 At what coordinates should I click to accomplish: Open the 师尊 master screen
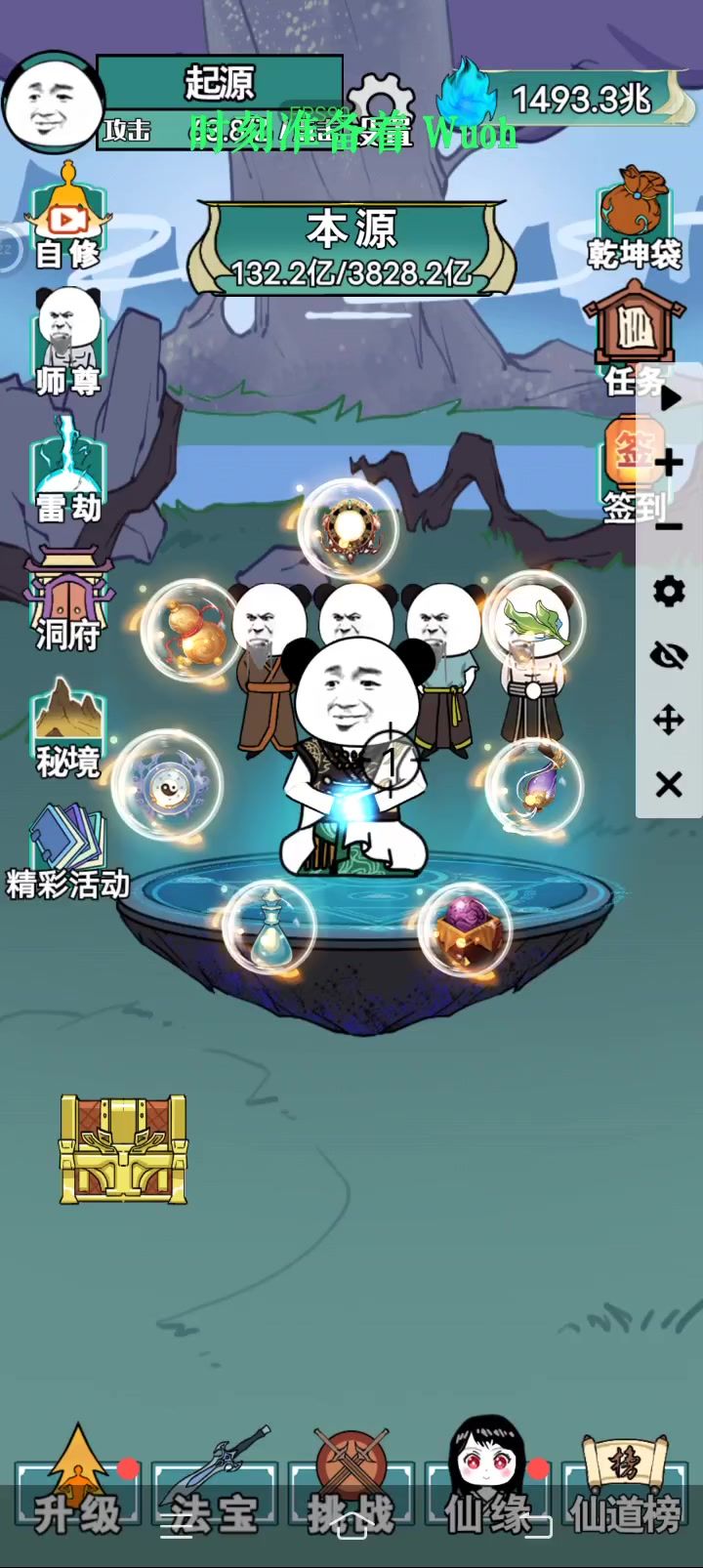pos(68,344)
